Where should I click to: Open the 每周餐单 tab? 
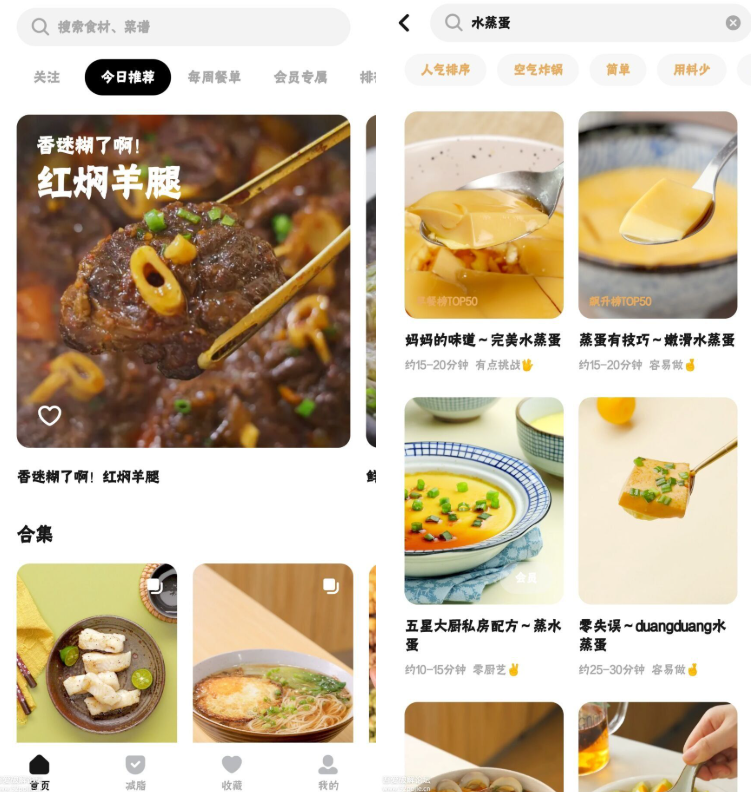tap(214, 77)
